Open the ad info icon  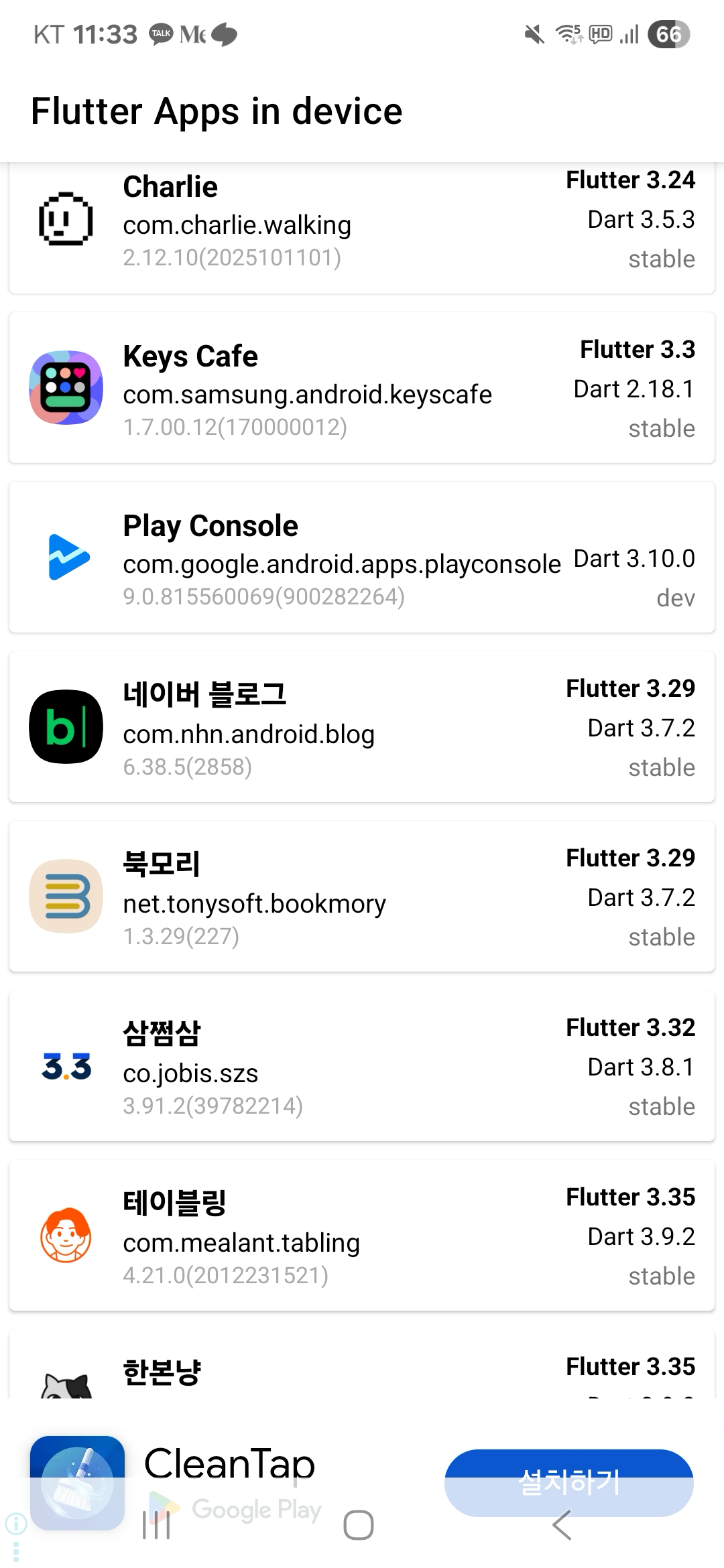tap(16, 1524)
